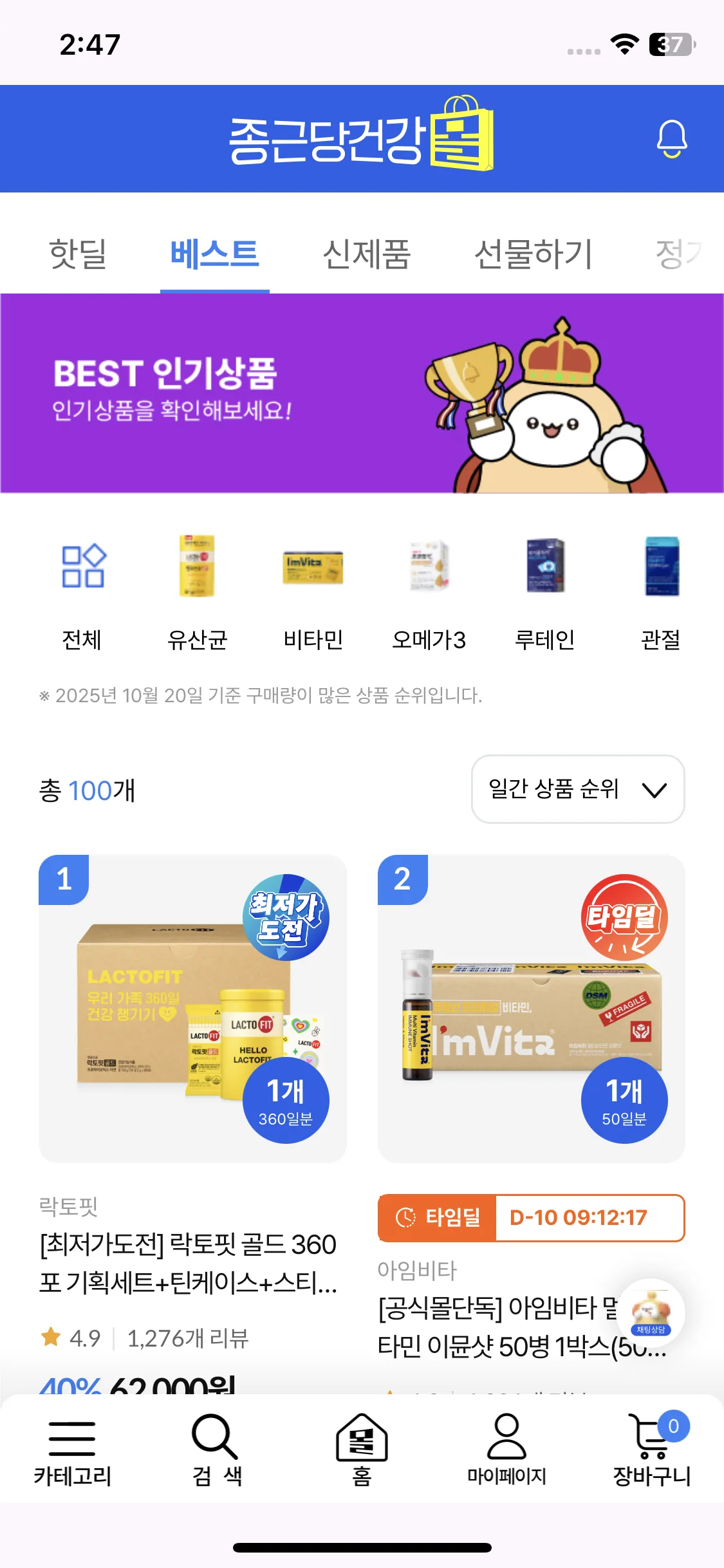Open the 채팅상담 chat button
724x1568 pixels.
pyautogui.click(x=651, y=1312)
